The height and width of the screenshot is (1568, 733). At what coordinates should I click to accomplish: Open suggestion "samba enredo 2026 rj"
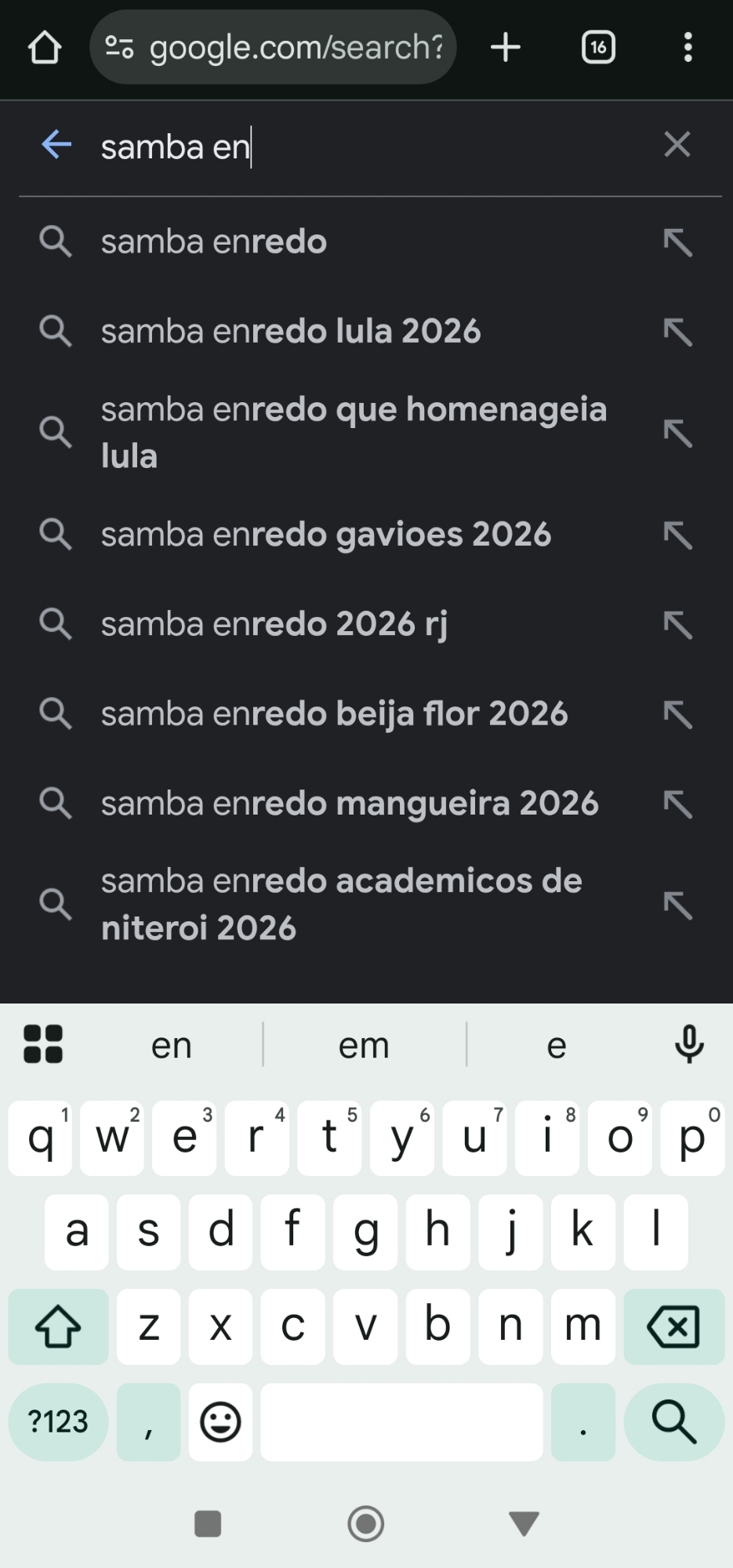click(x=274, y=625)
